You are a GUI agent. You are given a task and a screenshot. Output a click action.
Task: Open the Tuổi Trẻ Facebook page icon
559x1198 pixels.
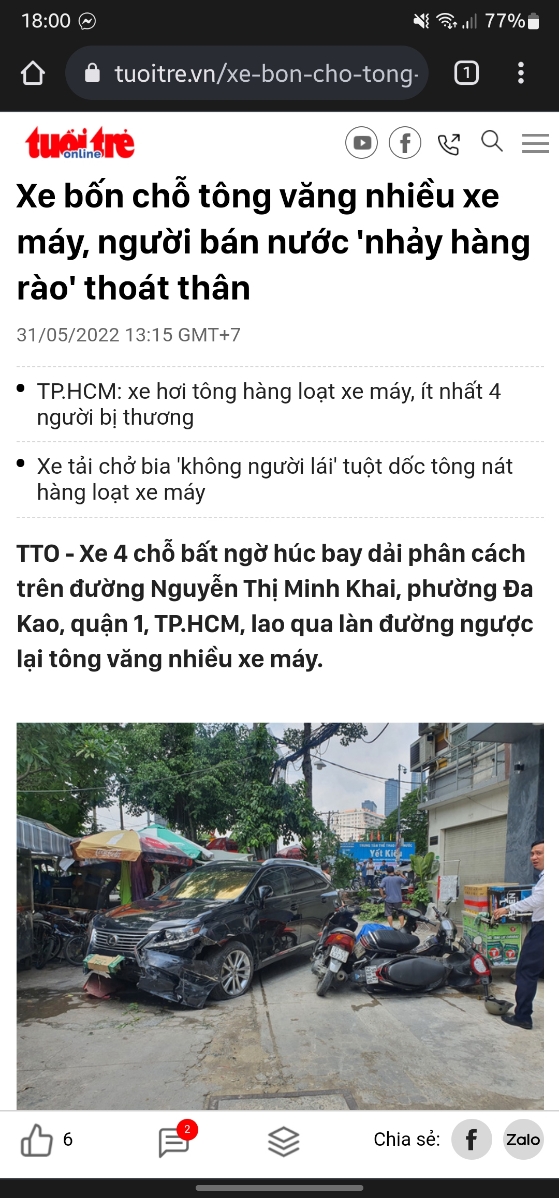pos(406,143)
